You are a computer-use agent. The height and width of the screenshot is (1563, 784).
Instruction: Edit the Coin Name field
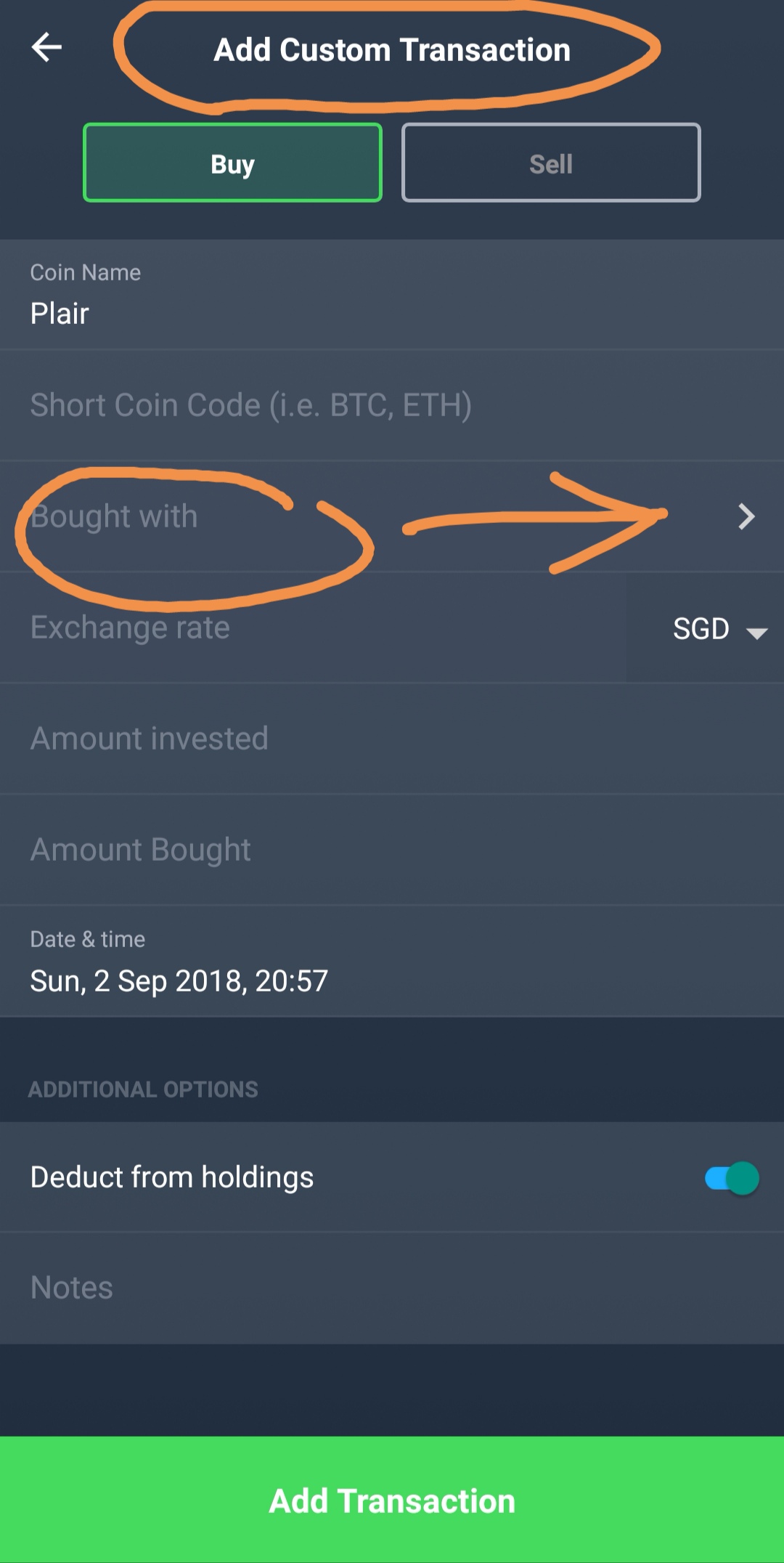pos(392,295)
